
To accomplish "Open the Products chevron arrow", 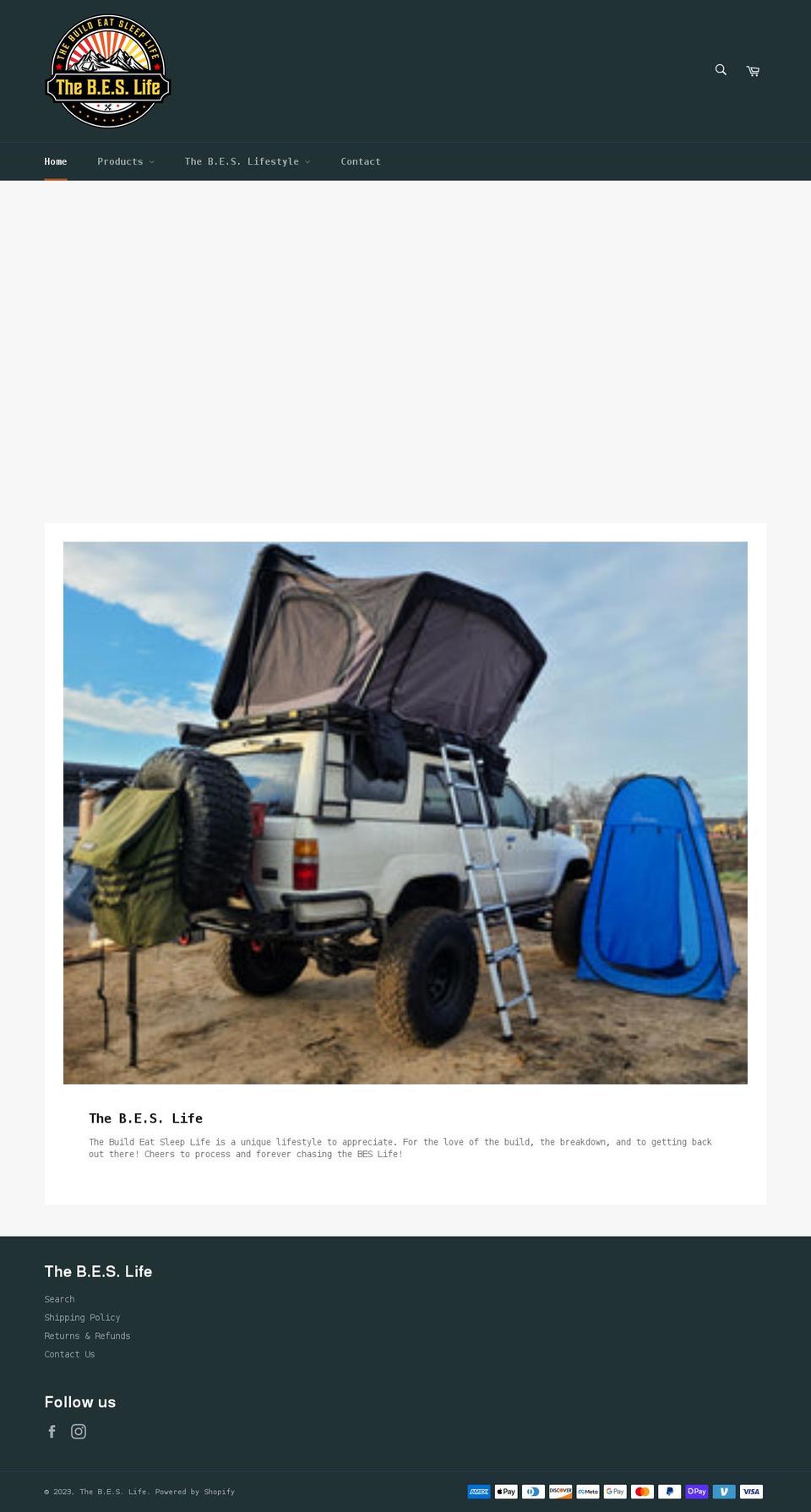I will pyautogui.click(x=153, y=161).
